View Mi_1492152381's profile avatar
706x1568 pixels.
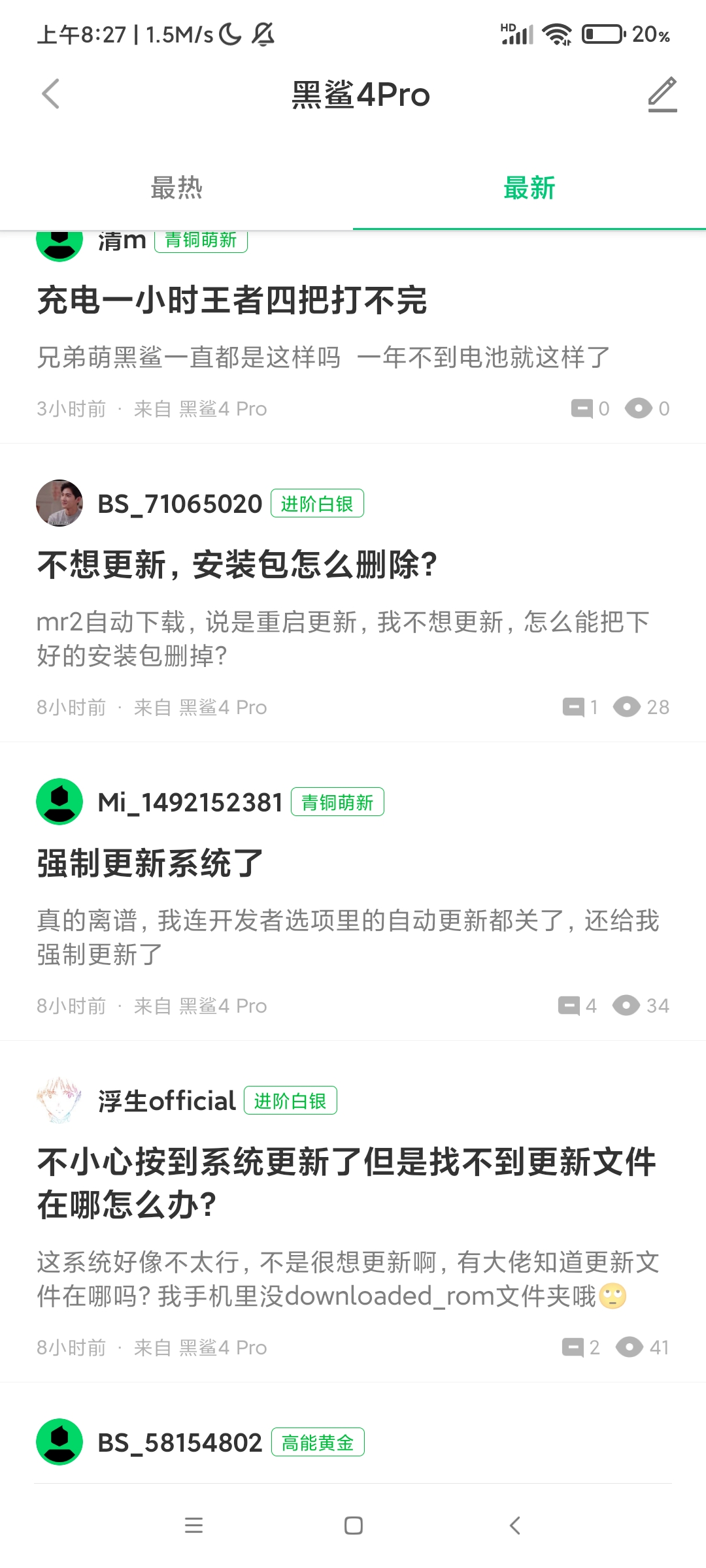coord(59,802)
